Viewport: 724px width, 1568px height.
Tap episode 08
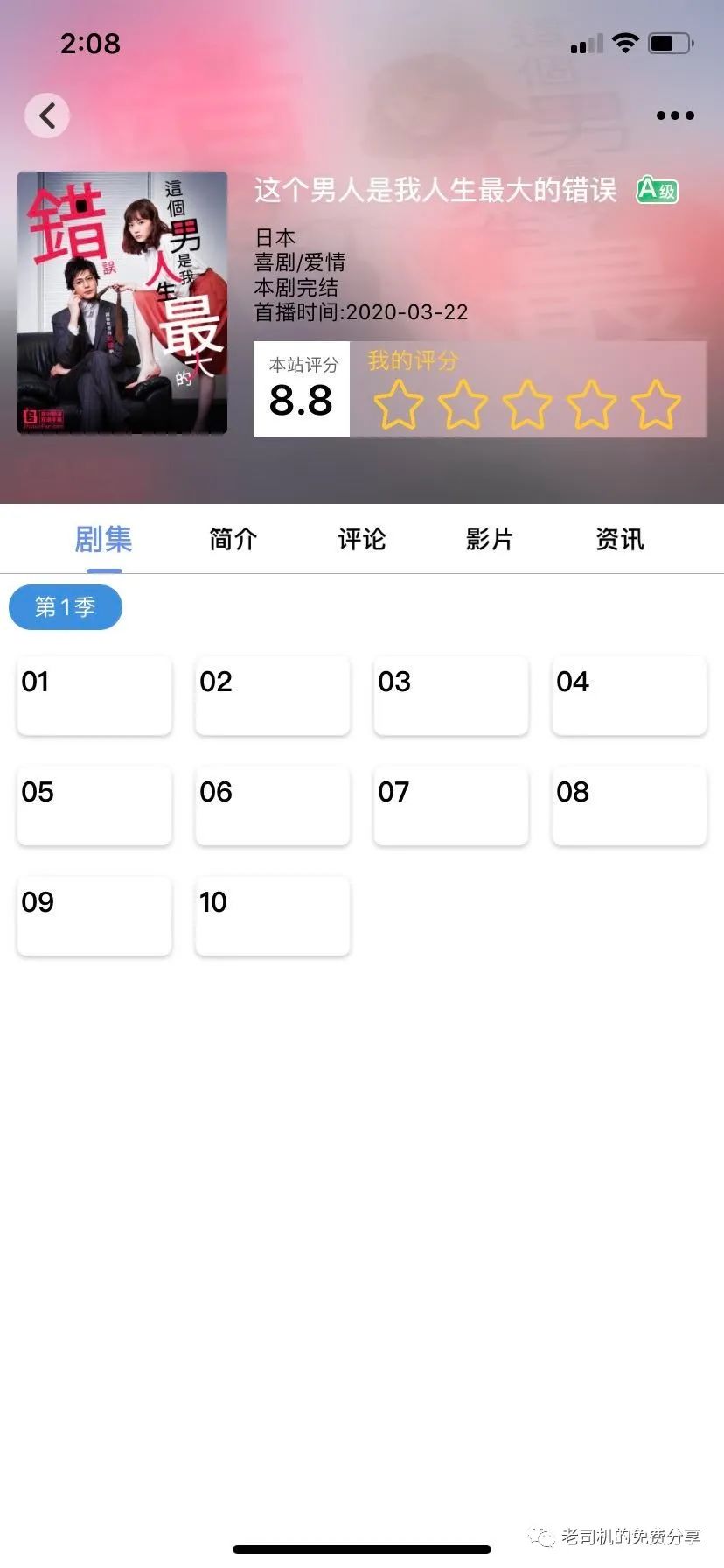point(630,806)
